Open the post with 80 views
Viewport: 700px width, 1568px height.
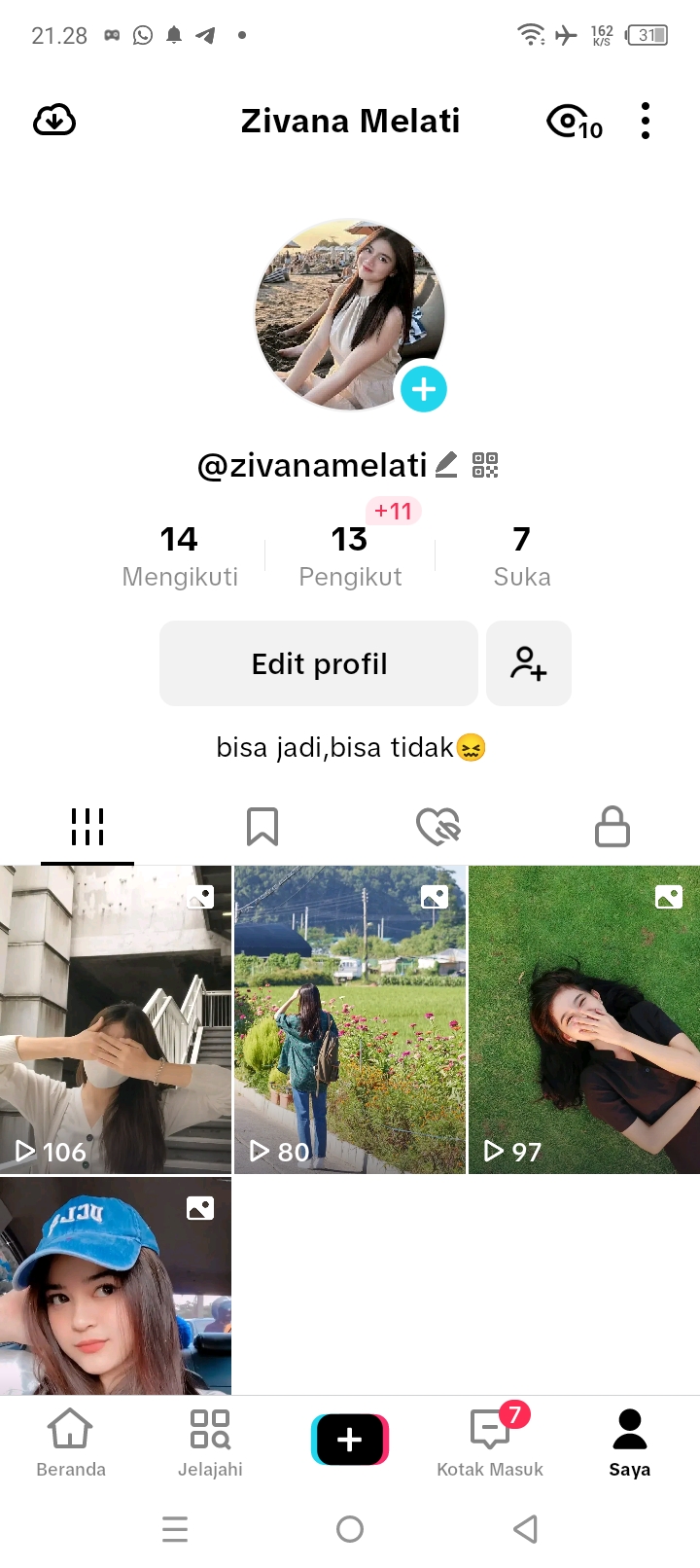pos(350,1019)
